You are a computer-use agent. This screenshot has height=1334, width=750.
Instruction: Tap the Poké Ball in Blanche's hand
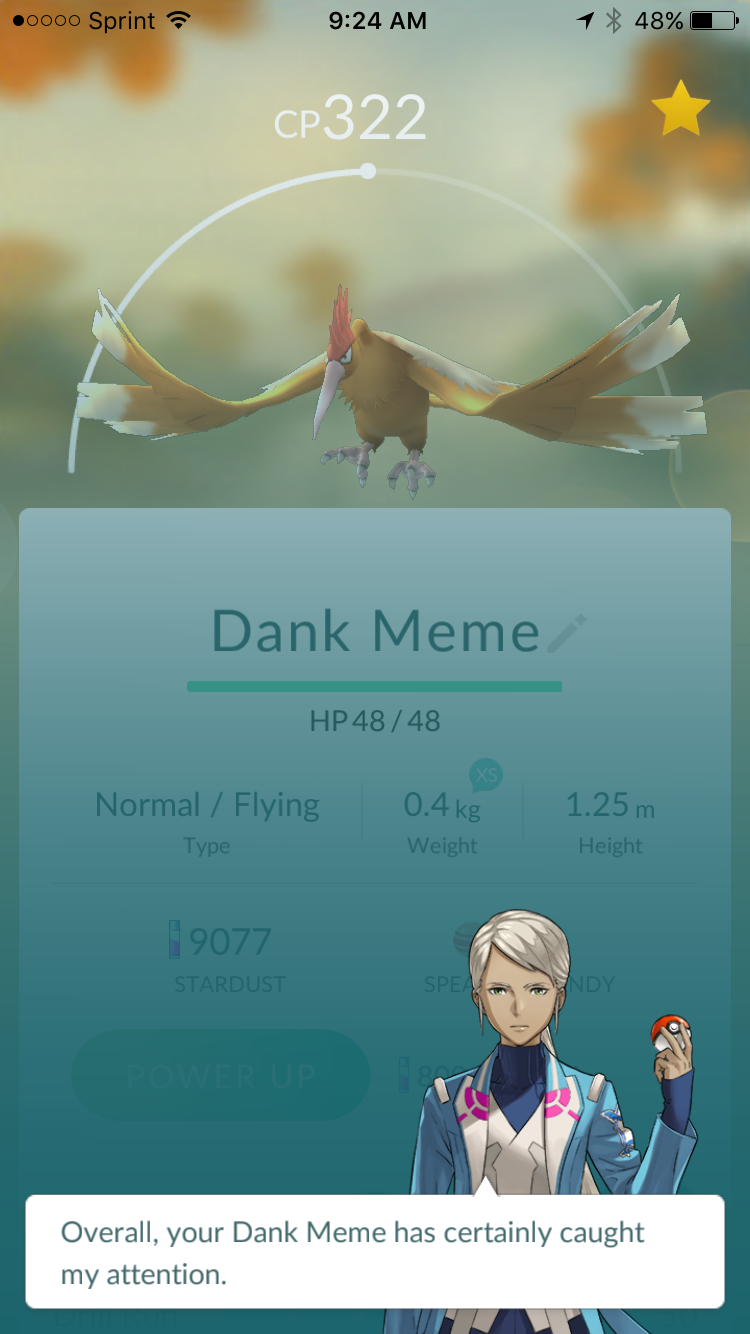tap(672, 1030)
